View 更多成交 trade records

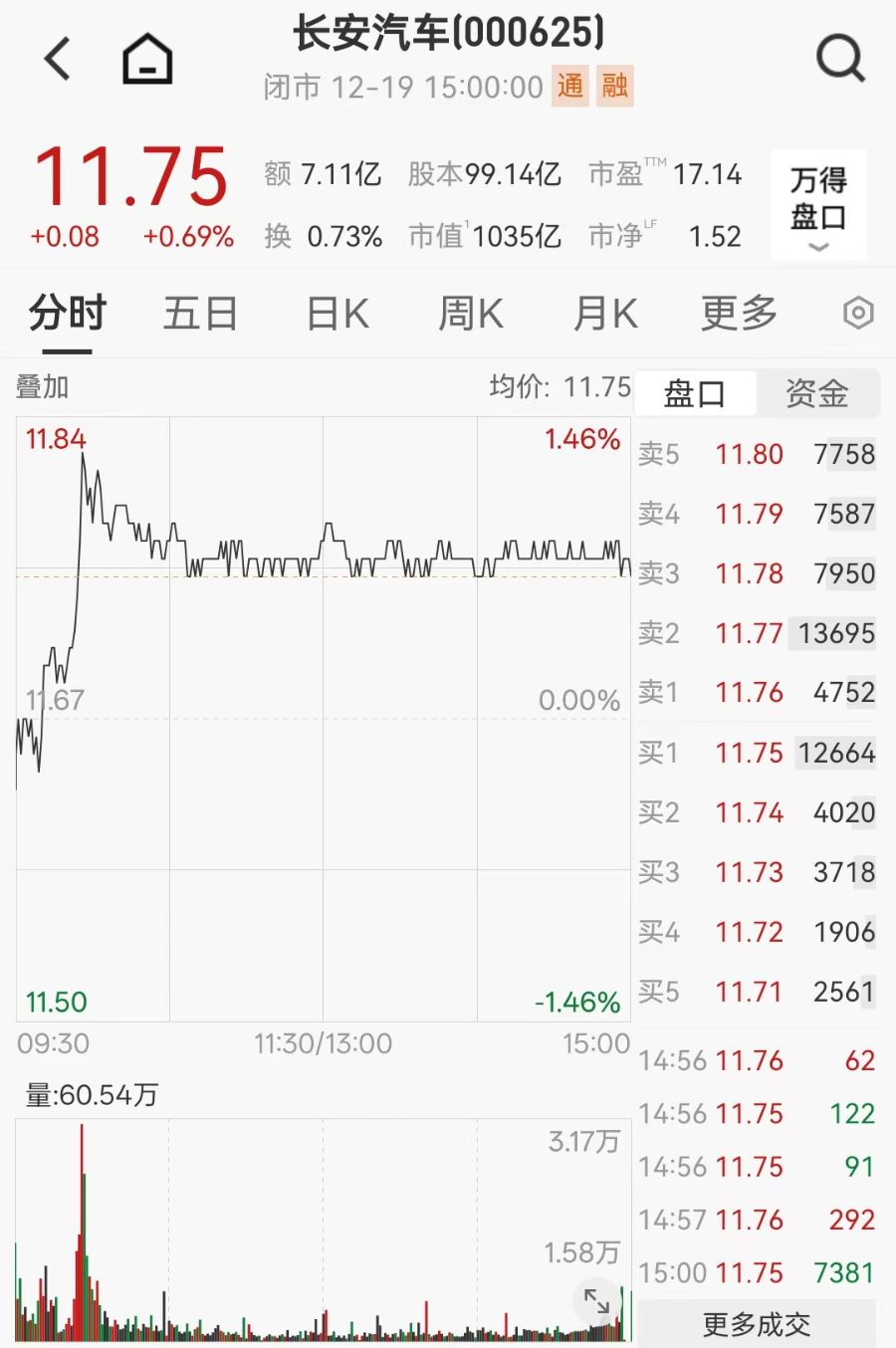[x=757, y=1324]
